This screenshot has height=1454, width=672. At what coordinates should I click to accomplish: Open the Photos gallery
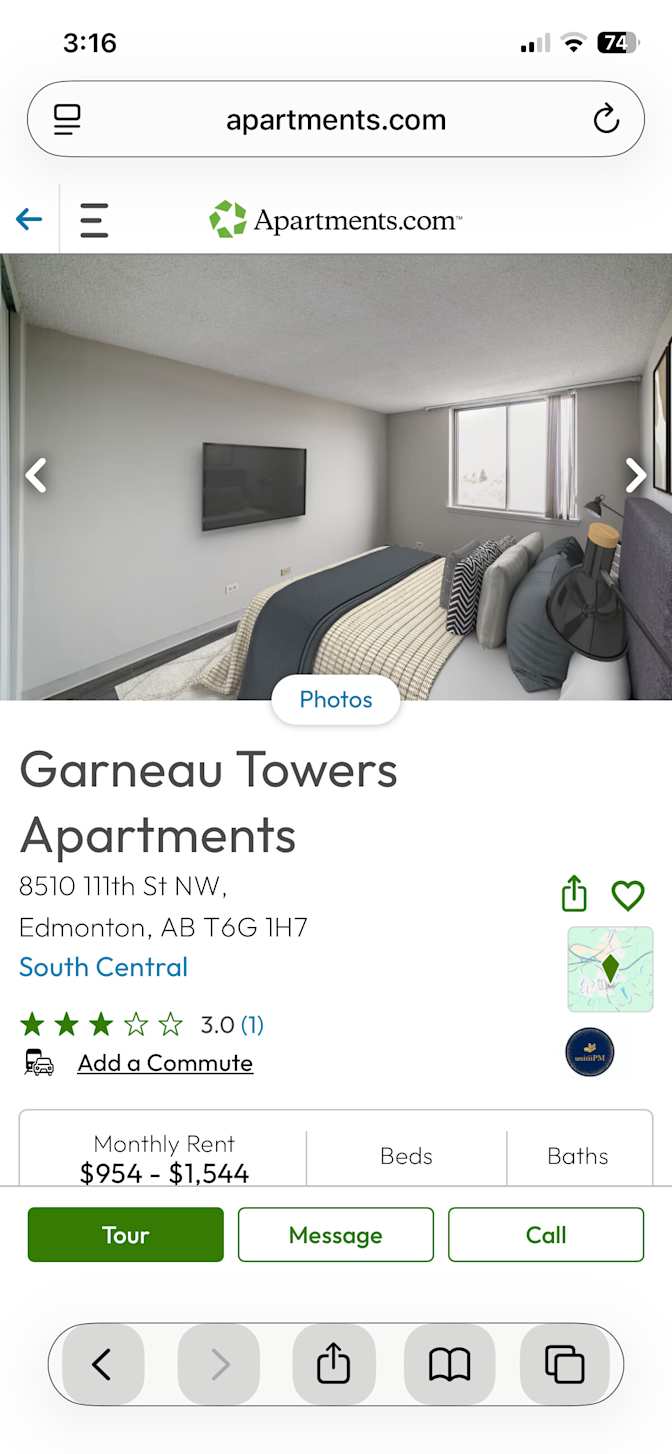[336, 700]
